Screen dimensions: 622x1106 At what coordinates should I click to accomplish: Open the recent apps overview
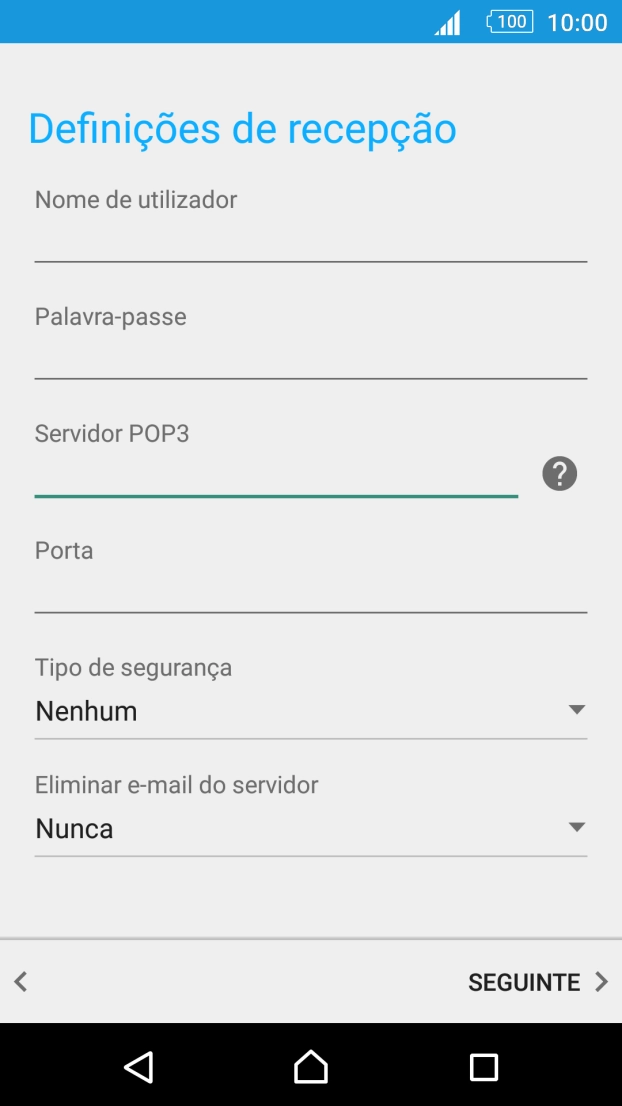[484, 1066]
